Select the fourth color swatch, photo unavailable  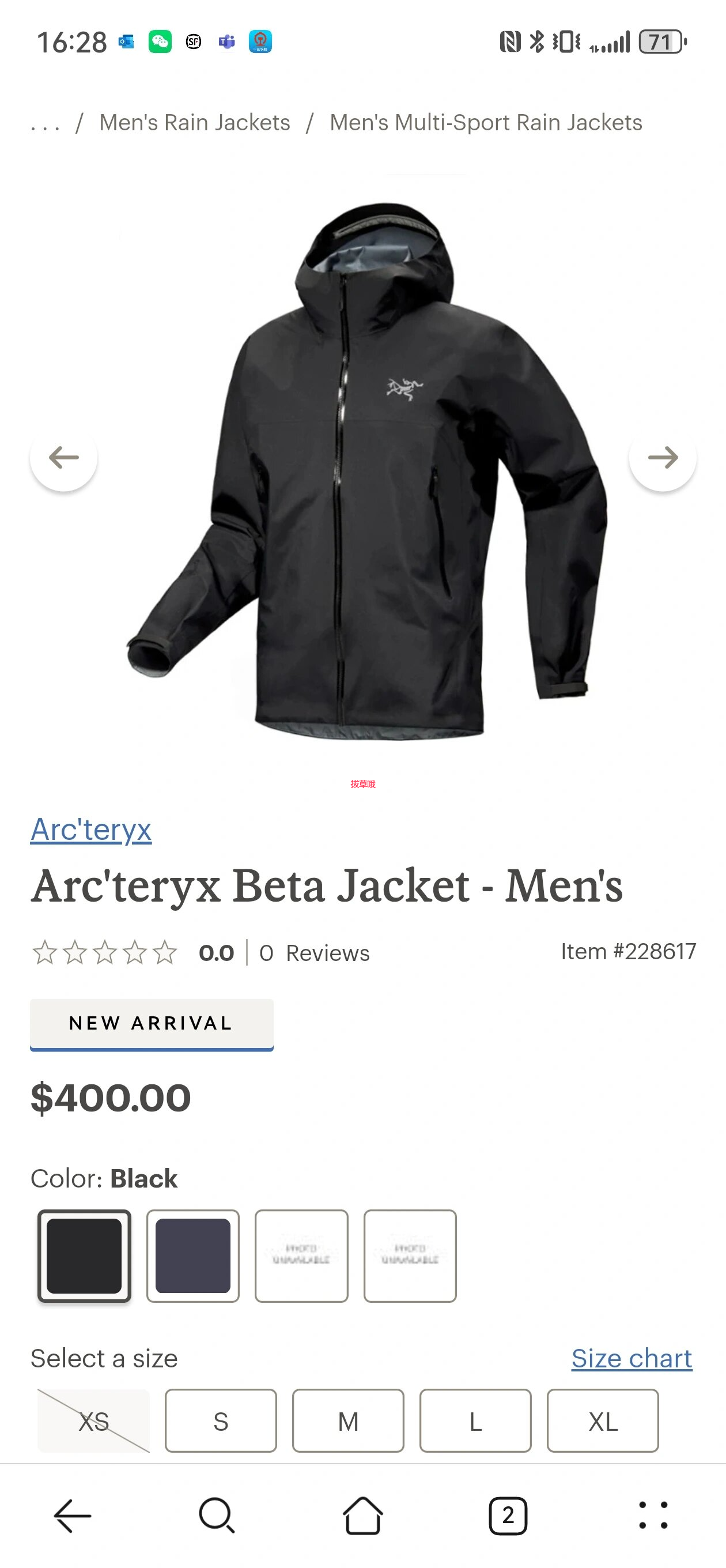(x=410, y=1256)
